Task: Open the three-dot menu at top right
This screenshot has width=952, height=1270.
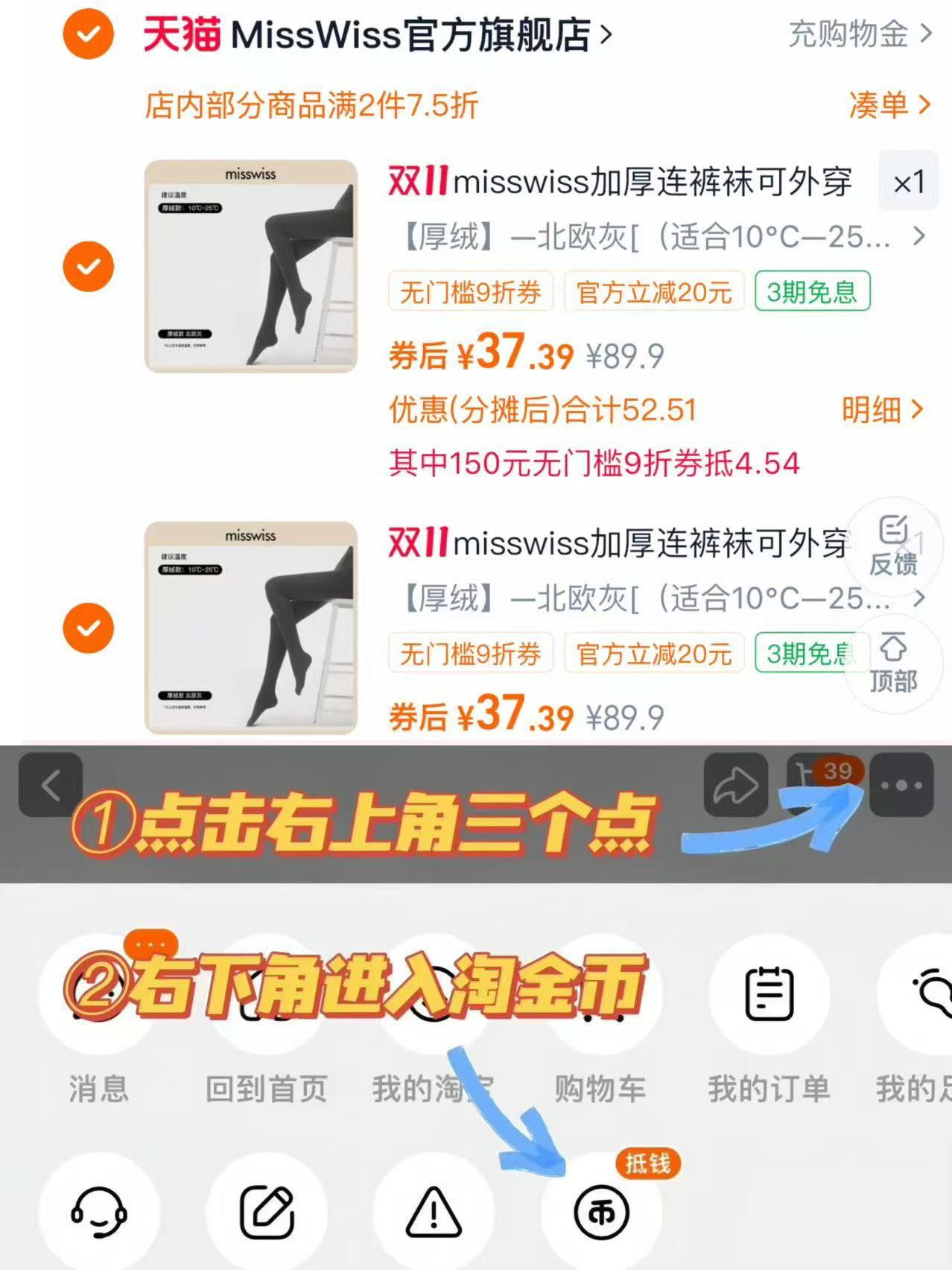Action: coord(902,785)
